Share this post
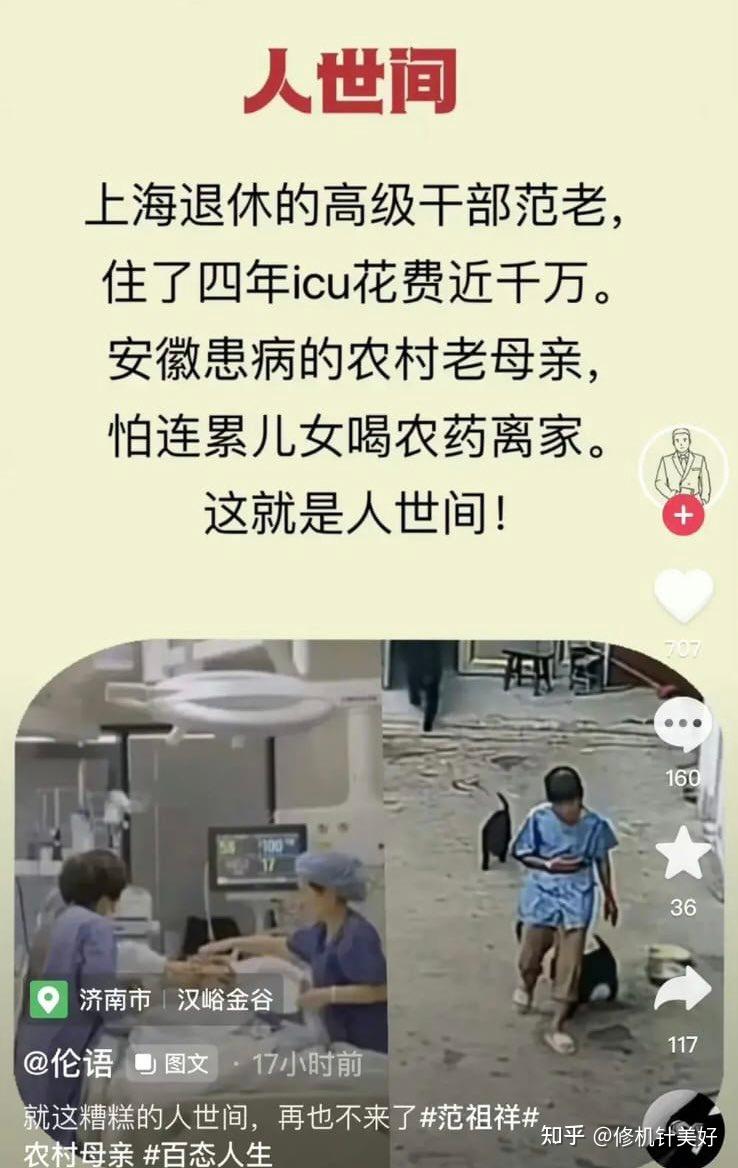The image size is (738, 1168). pos(683,990)
